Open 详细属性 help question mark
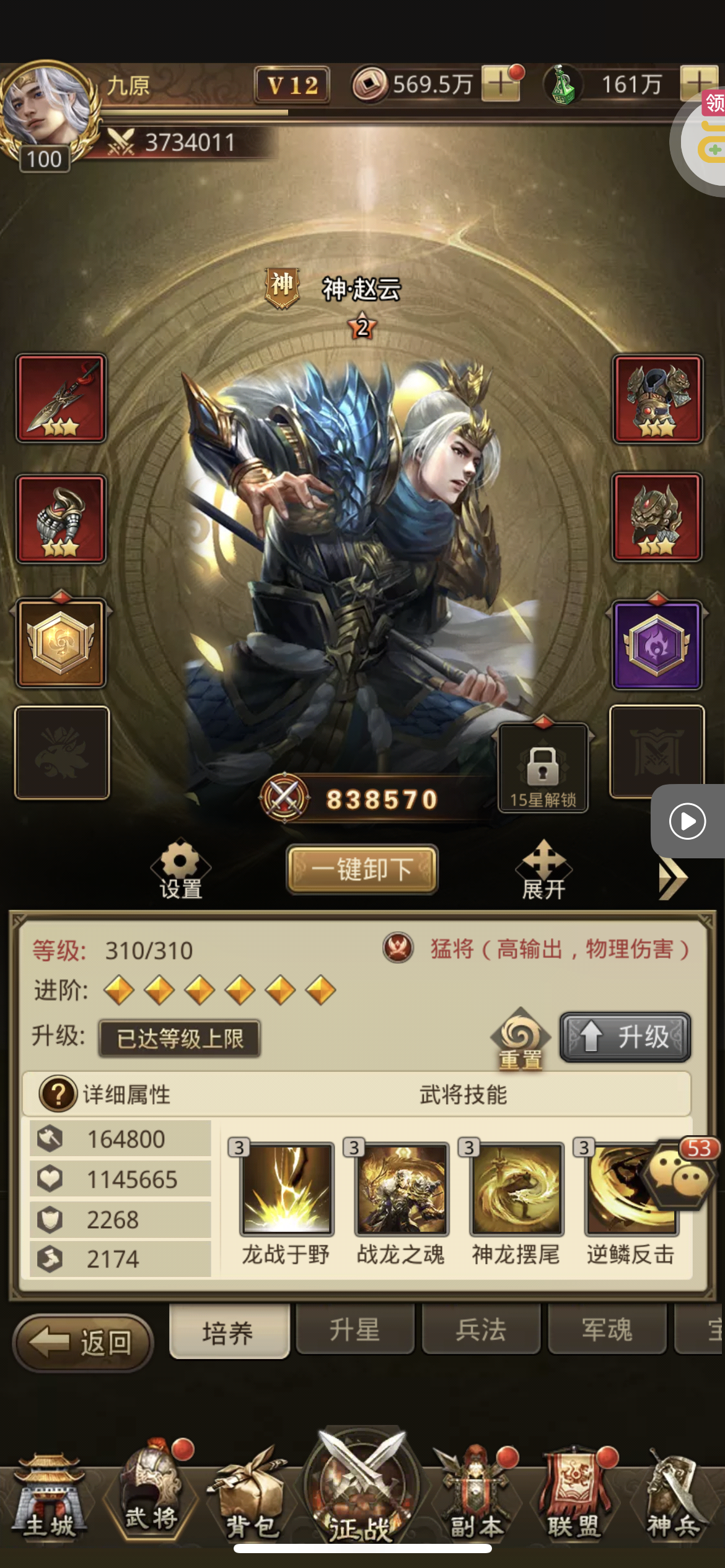Screen dimensions: 725x1568 pos(58,1094)
